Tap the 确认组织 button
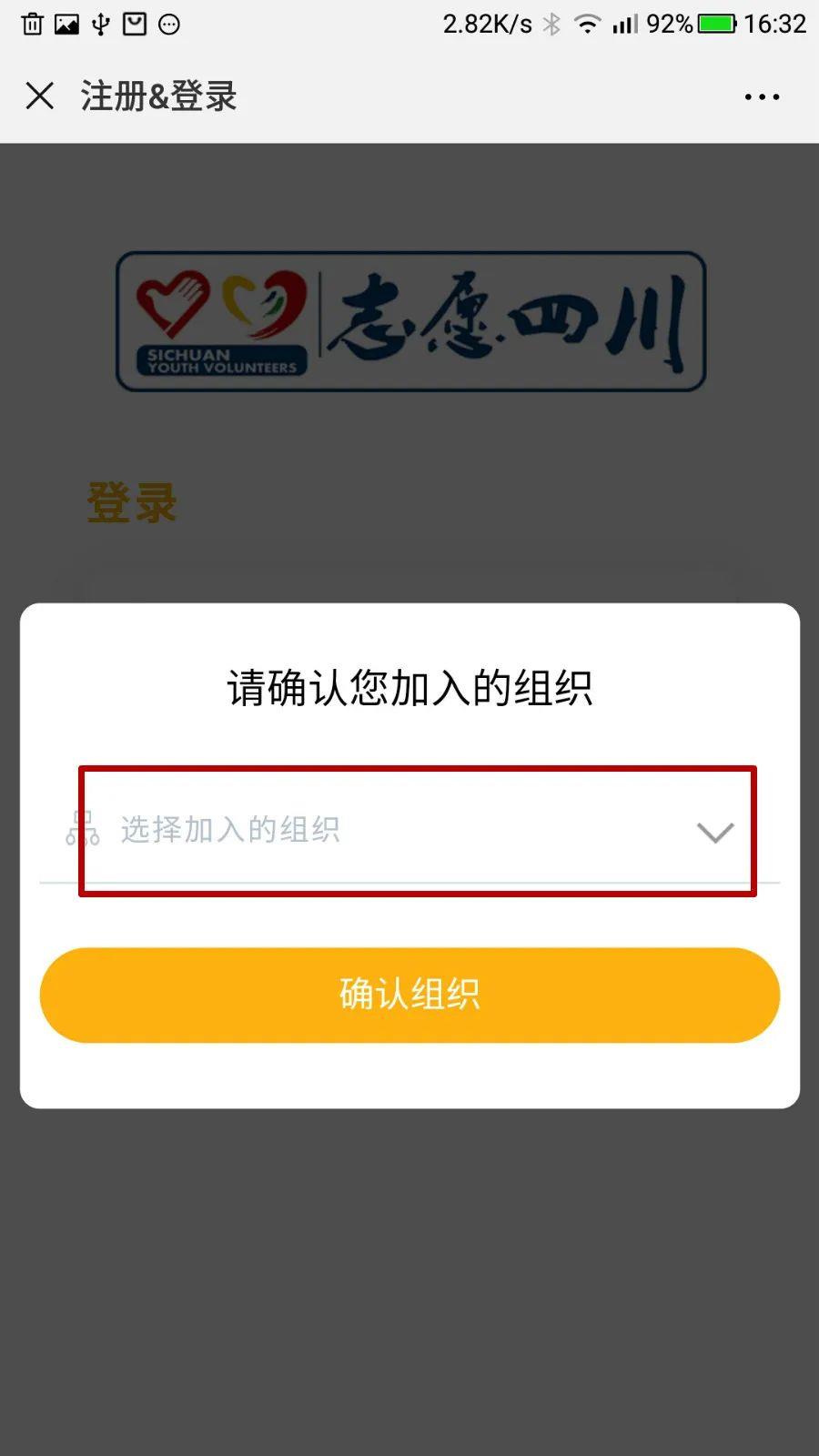The image size is (819, 1456). click(409, 995)
